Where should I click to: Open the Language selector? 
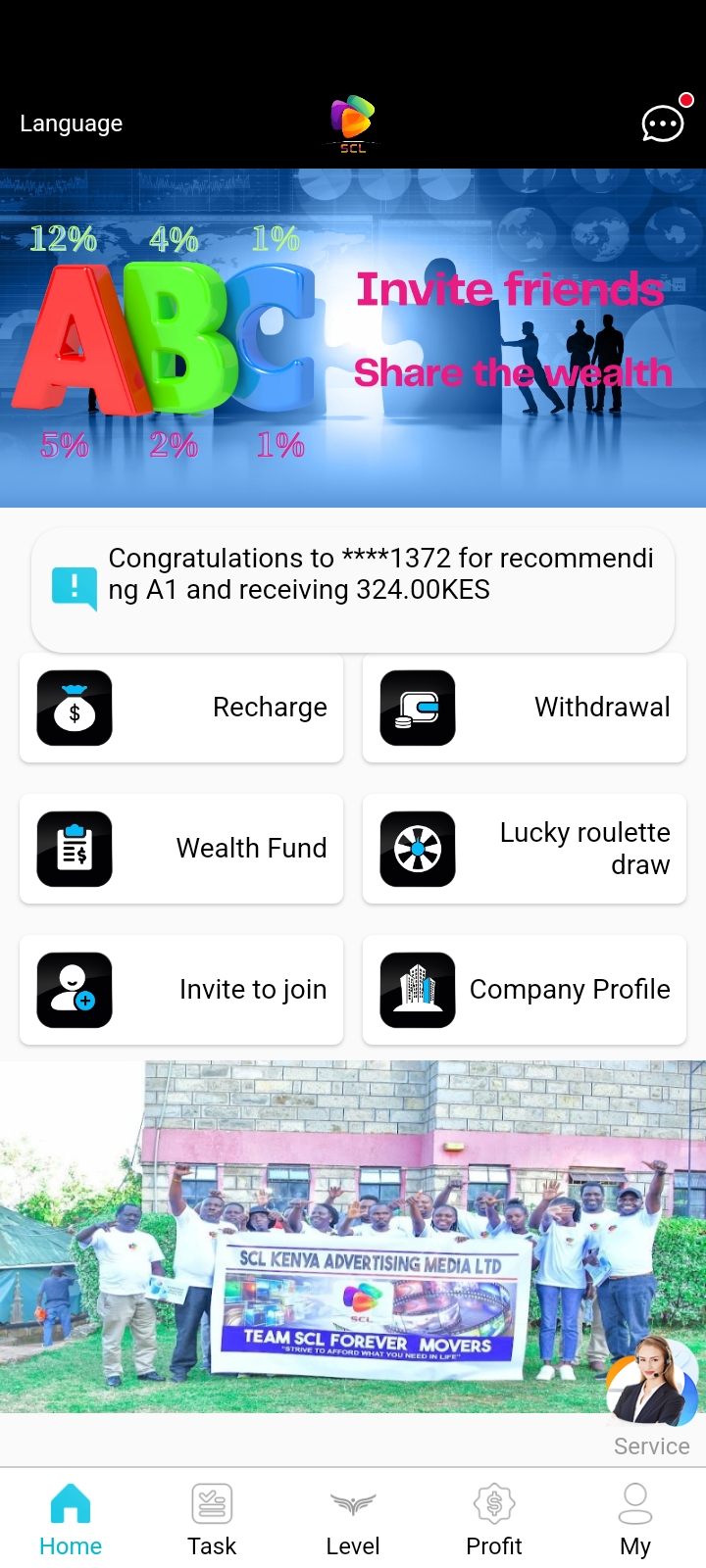(71, 123)
